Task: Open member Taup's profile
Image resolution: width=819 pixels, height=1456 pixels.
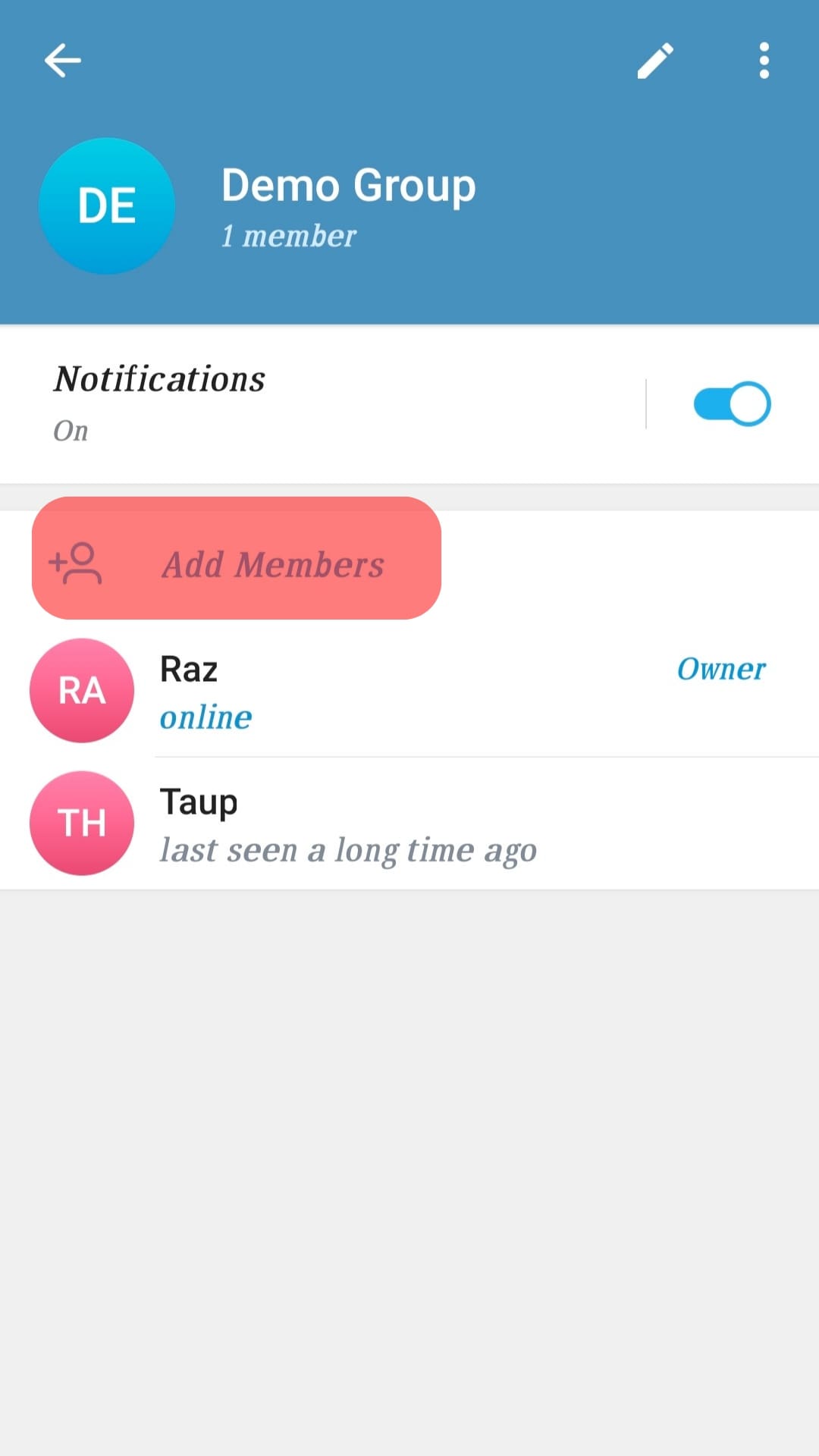Action: 409,824
